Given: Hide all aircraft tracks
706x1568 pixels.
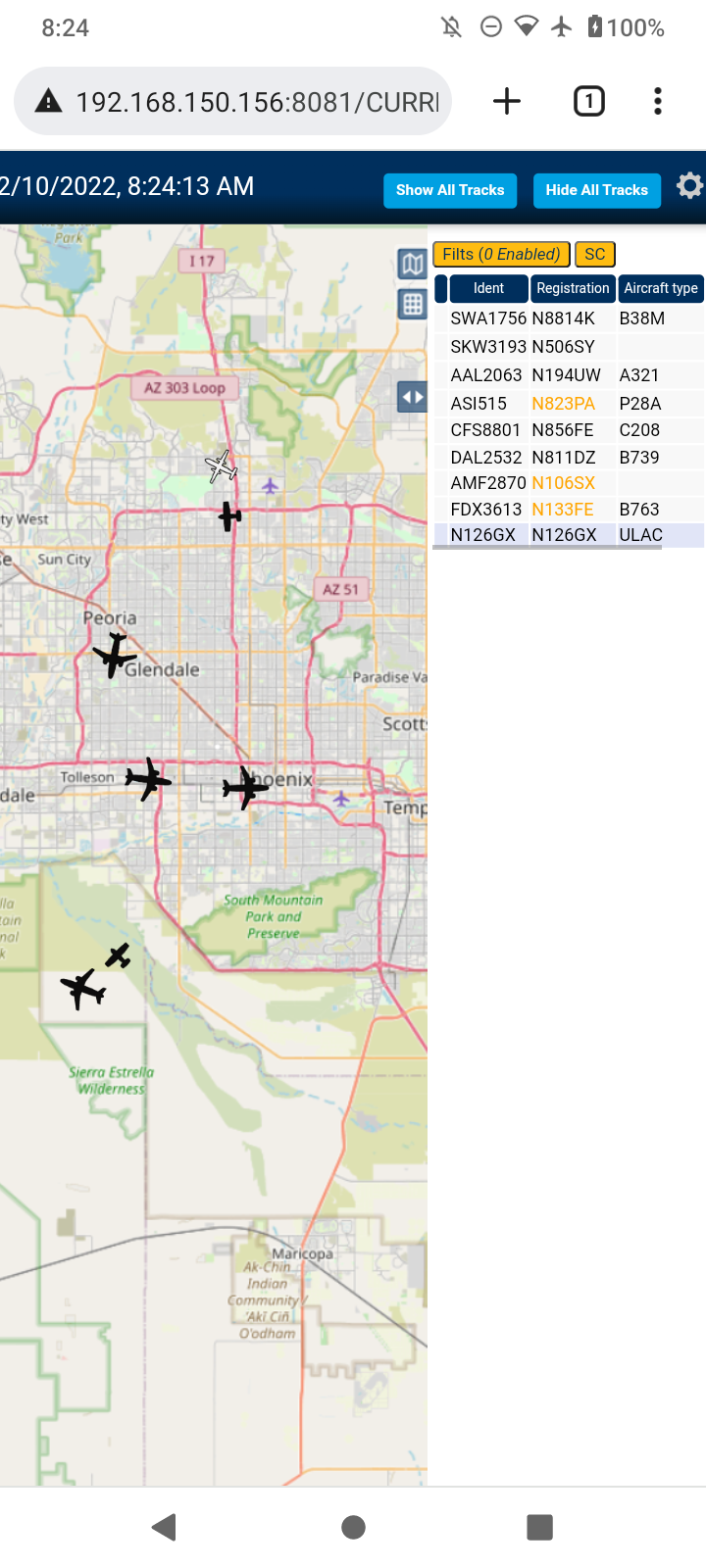Looking at the screenshot, I should click(596, 190).
